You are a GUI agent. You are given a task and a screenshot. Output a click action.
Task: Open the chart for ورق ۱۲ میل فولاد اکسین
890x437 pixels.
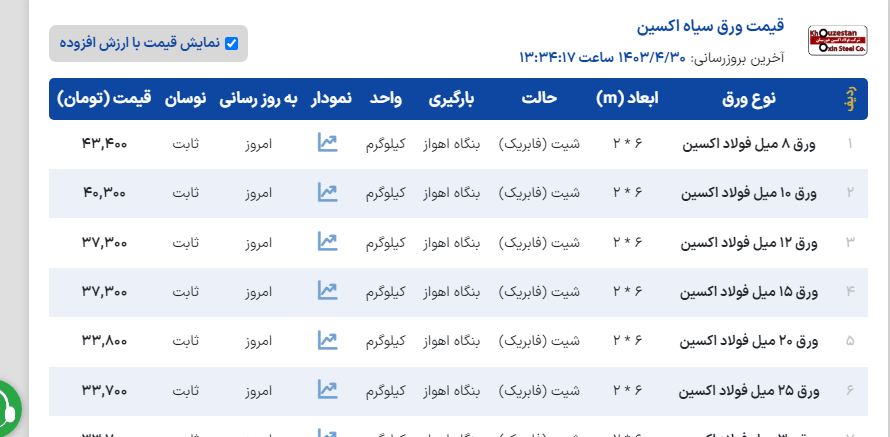[x=327, y=241]
